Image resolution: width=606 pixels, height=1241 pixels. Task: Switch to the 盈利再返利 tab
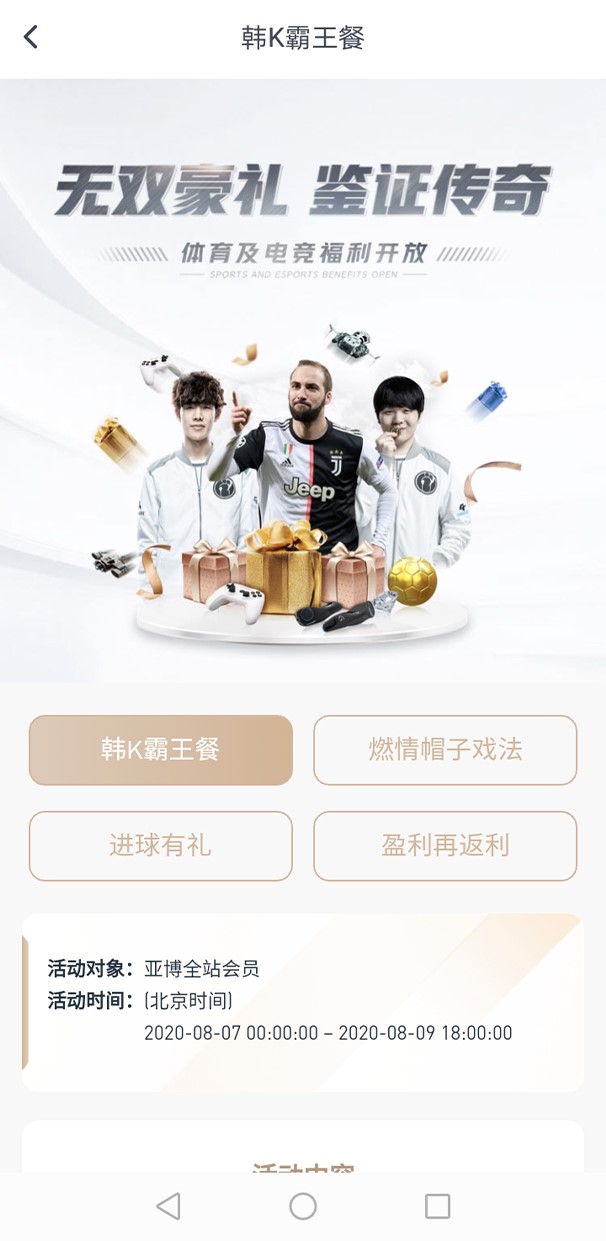(445, 846)
